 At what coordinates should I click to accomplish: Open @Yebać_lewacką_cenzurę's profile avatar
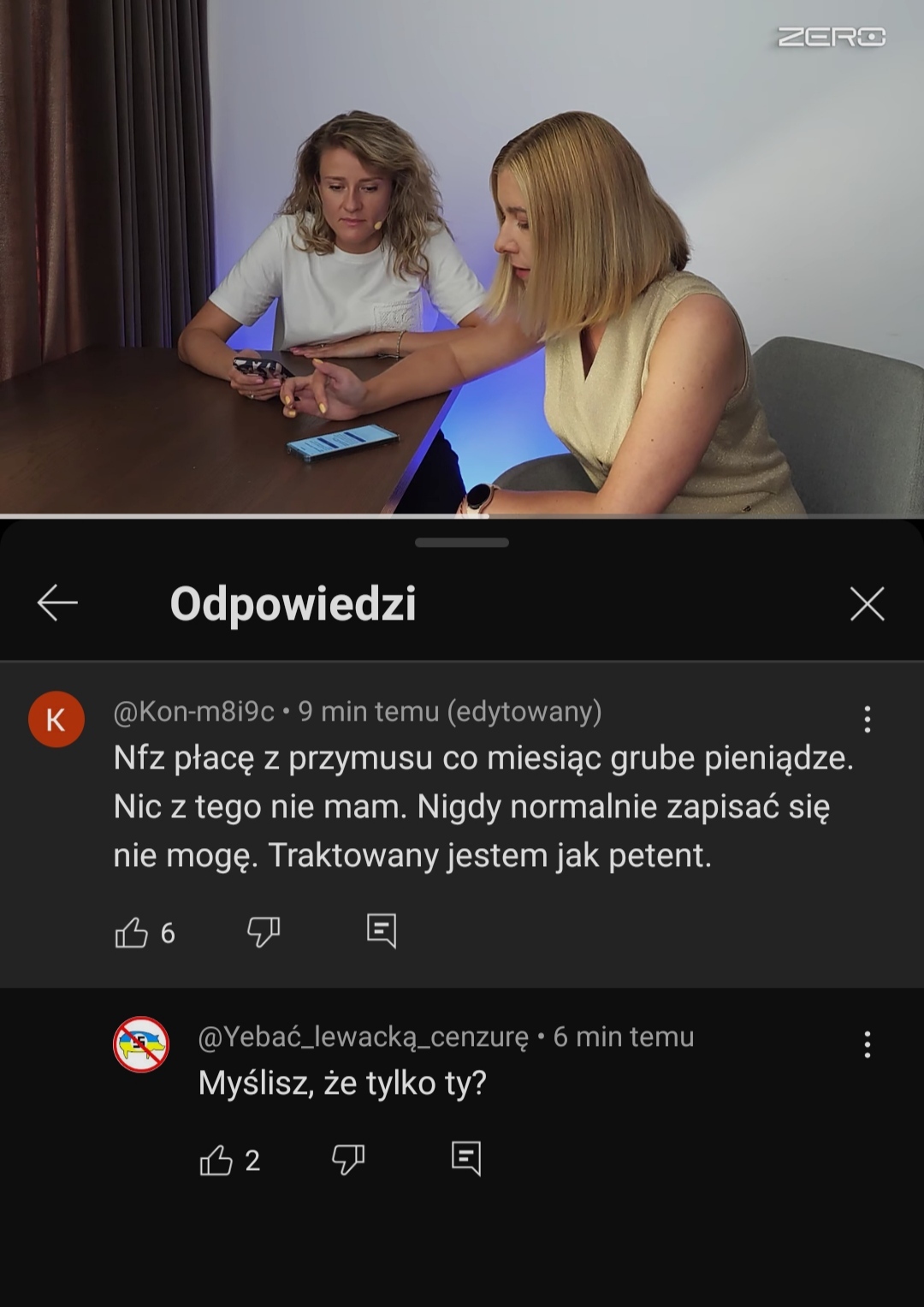pyautogui.click(x=141, y=1044)
